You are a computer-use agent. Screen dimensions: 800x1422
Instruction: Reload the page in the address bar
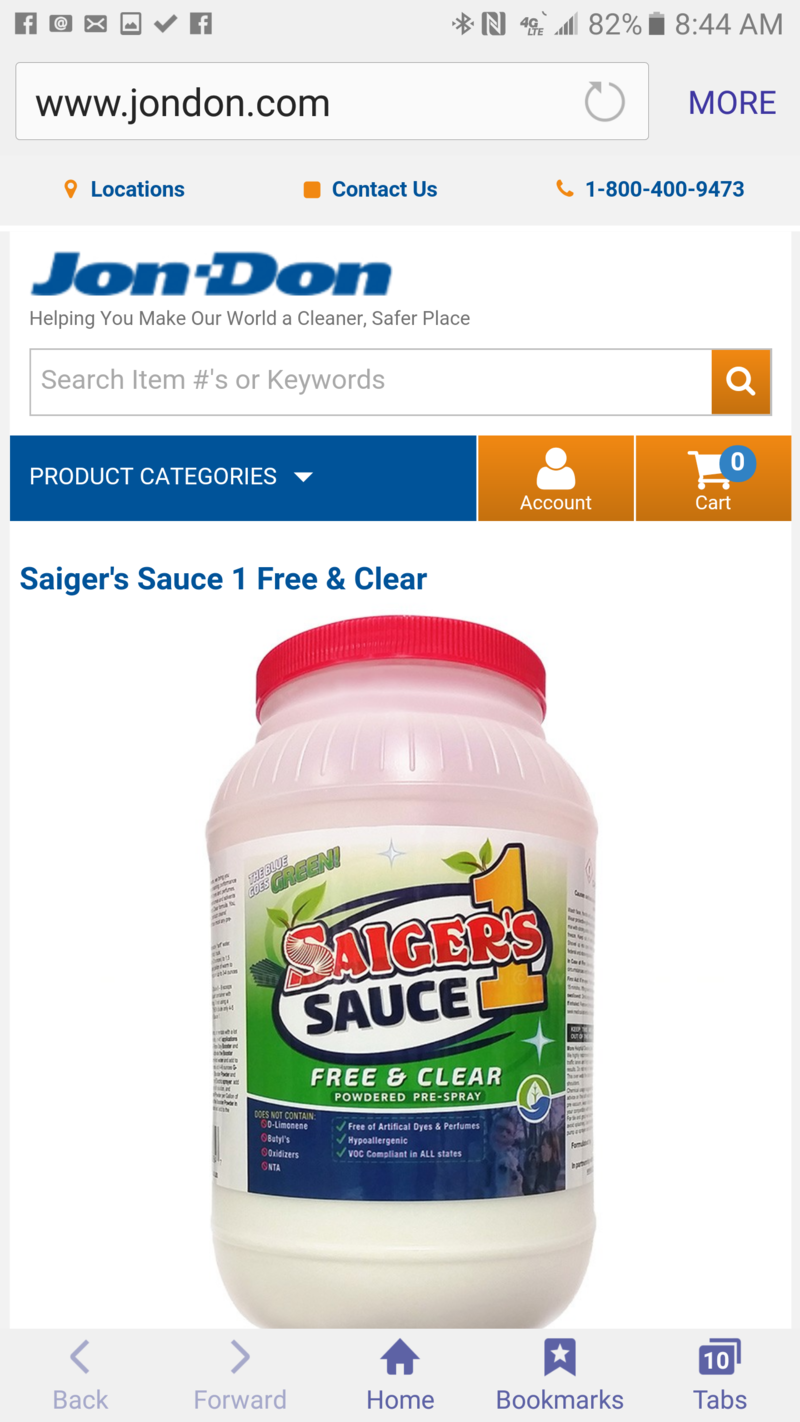point(604,102)
